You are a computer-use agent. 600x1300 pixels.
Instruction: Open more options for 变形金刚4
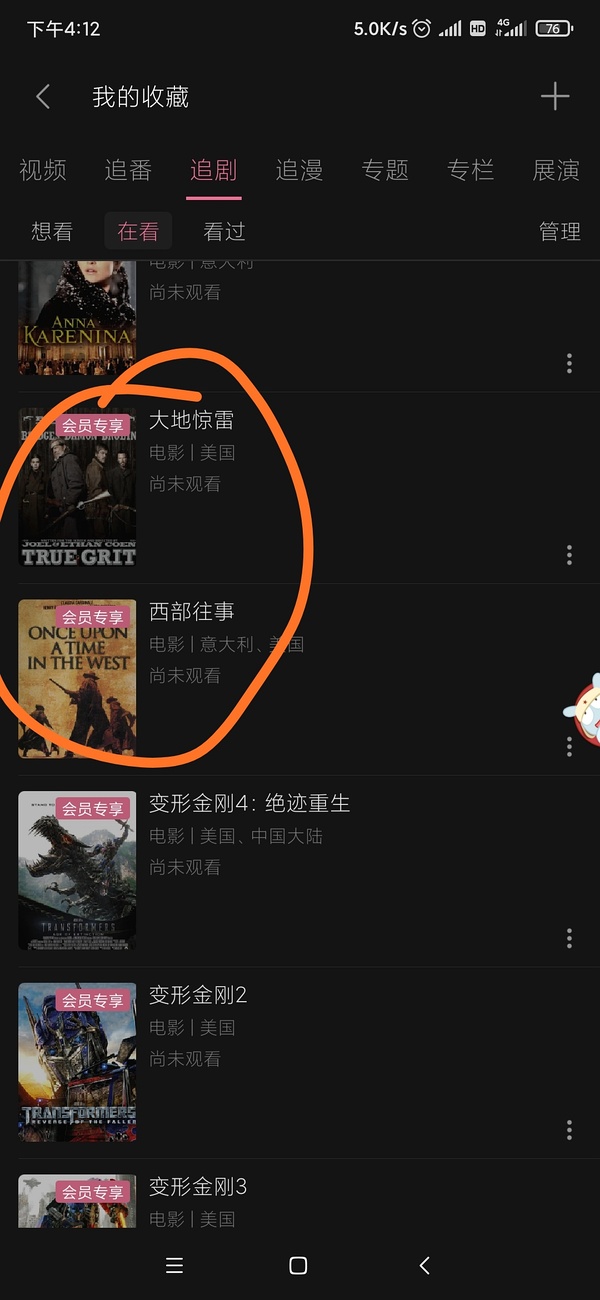[569, 938]
